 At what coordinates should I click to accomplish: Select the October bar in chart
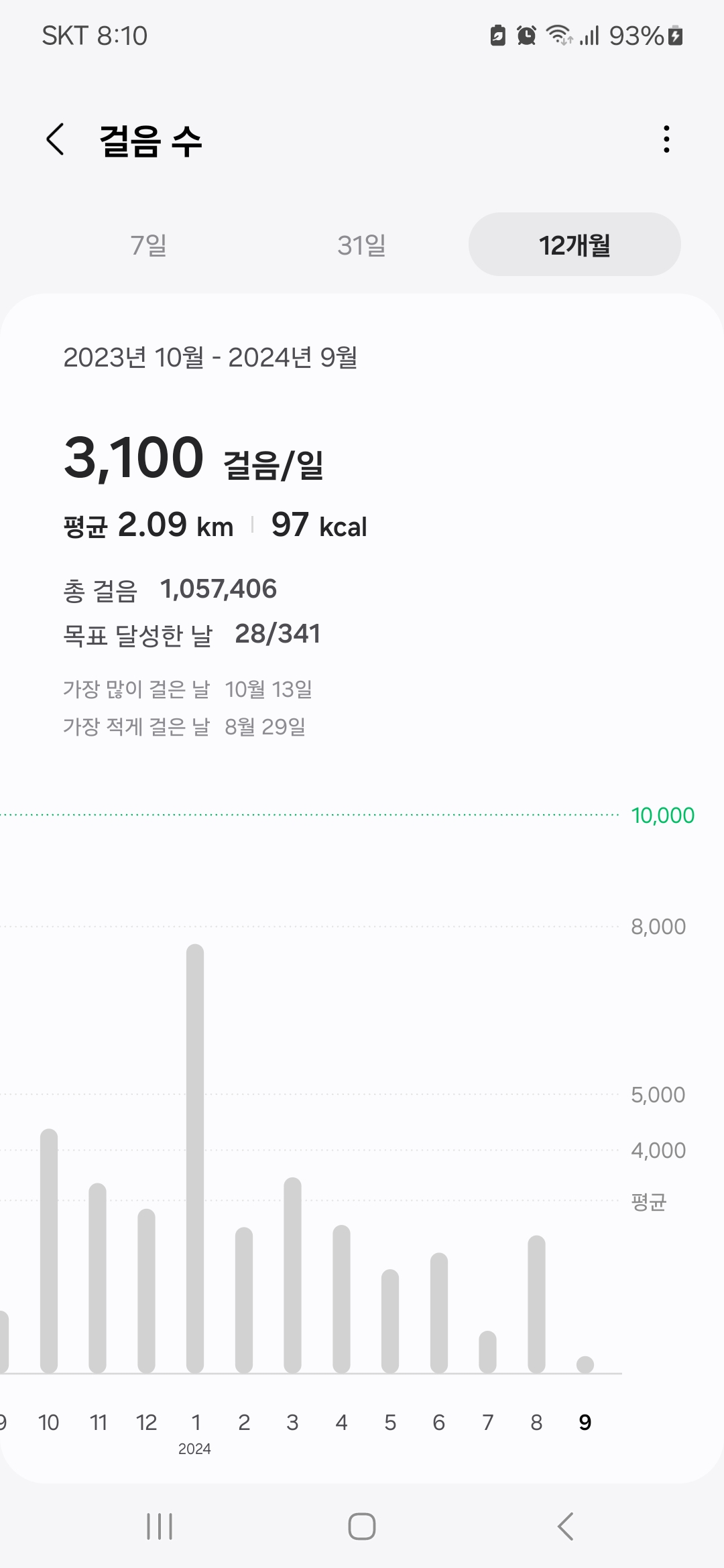point(49,1251)
